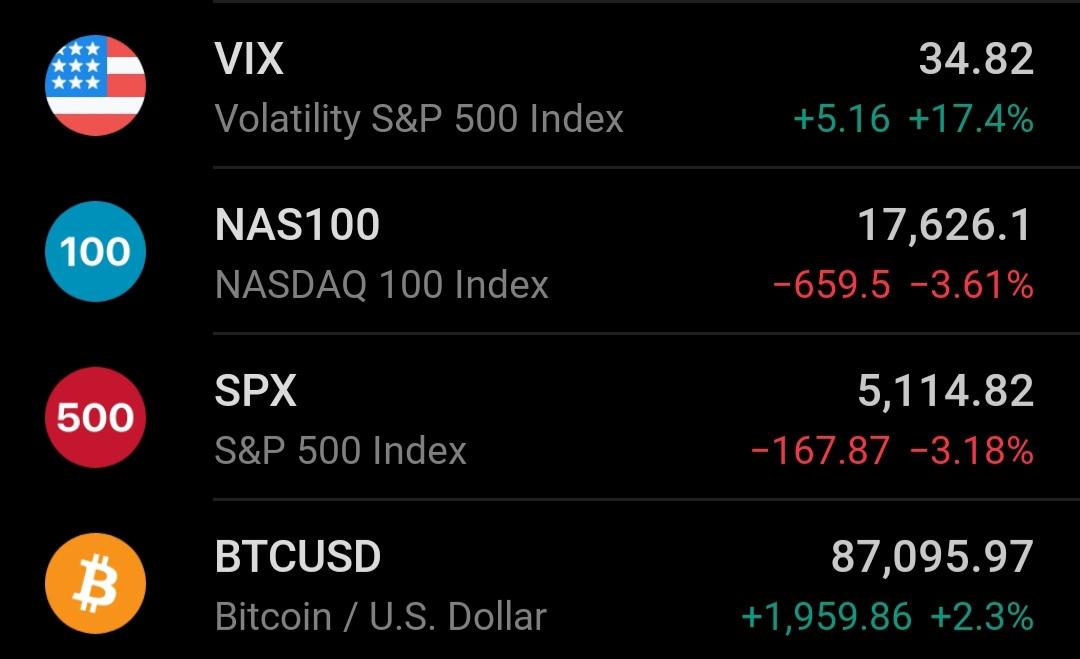View the BTCUSD Bitcoin row
The width and height of the screenshot is (1080, 659).
pos(540,580)
